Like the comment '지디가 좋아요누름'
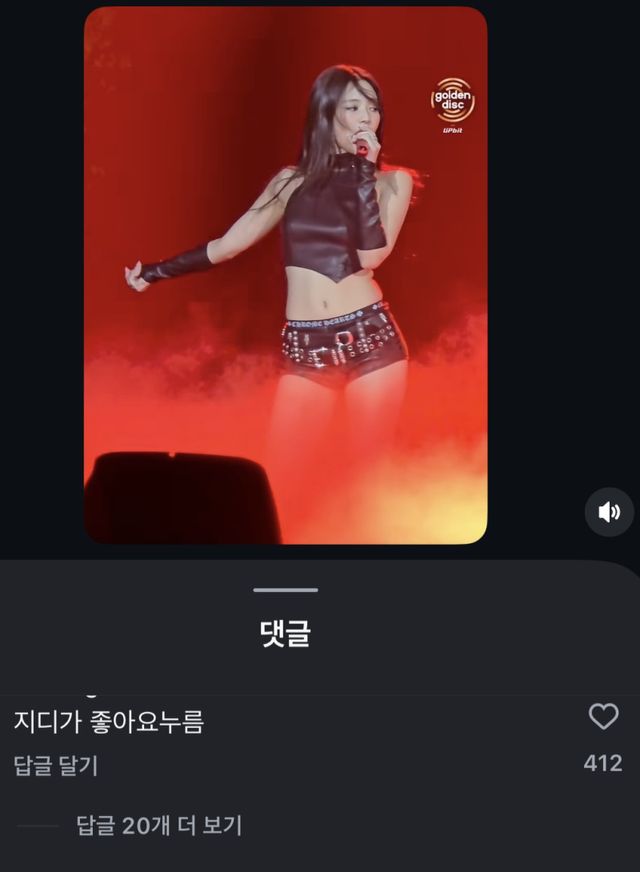The width and height of the screenshot is (640, 872). click(603, 716)
